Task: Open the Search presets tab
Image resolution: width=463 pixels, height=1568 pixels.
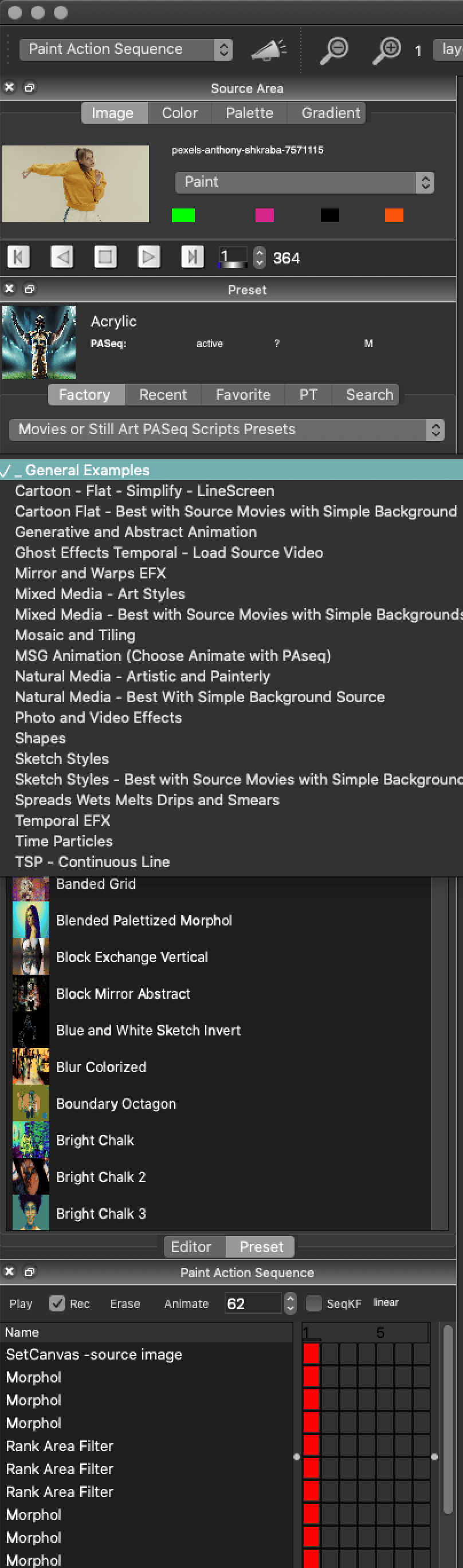Action: 369,395
